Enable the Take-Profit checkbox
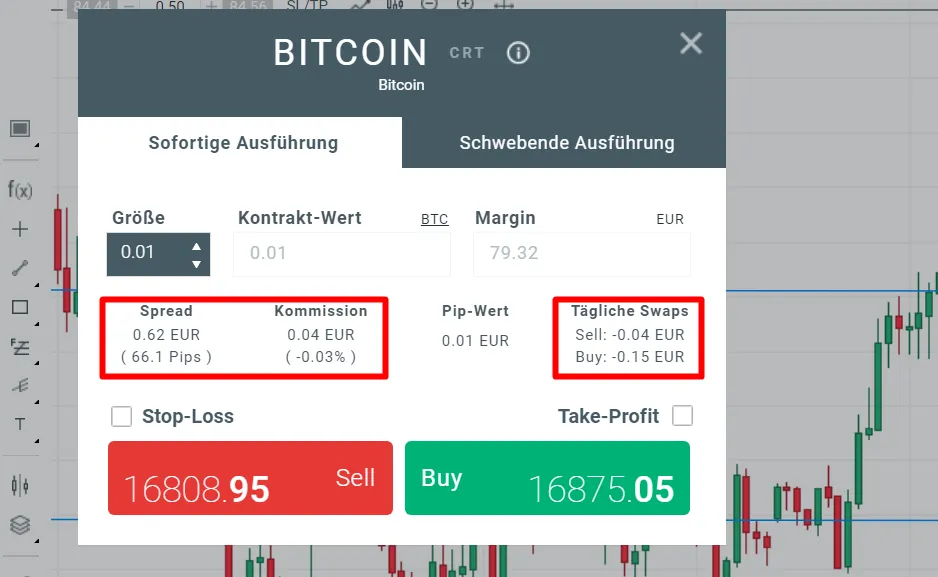The width and height of the screenshot is (938, 577). (x=683, y=415)
